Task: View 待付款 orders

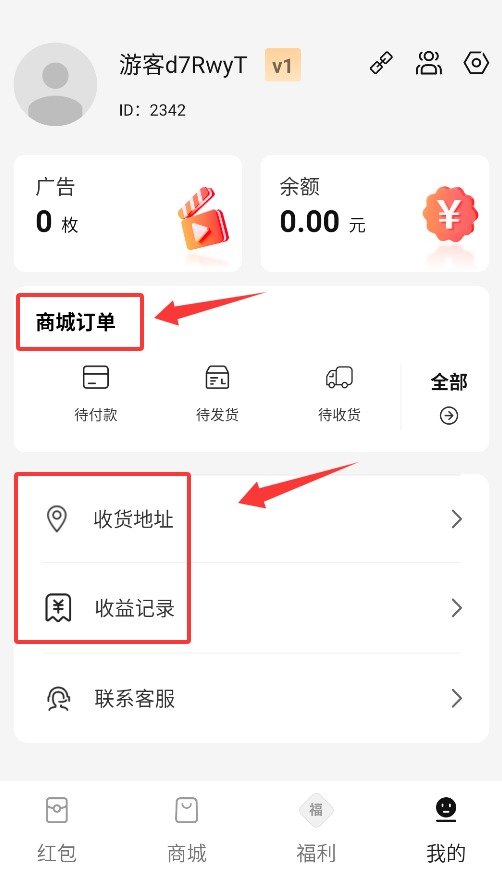Action: click(96, 393)
